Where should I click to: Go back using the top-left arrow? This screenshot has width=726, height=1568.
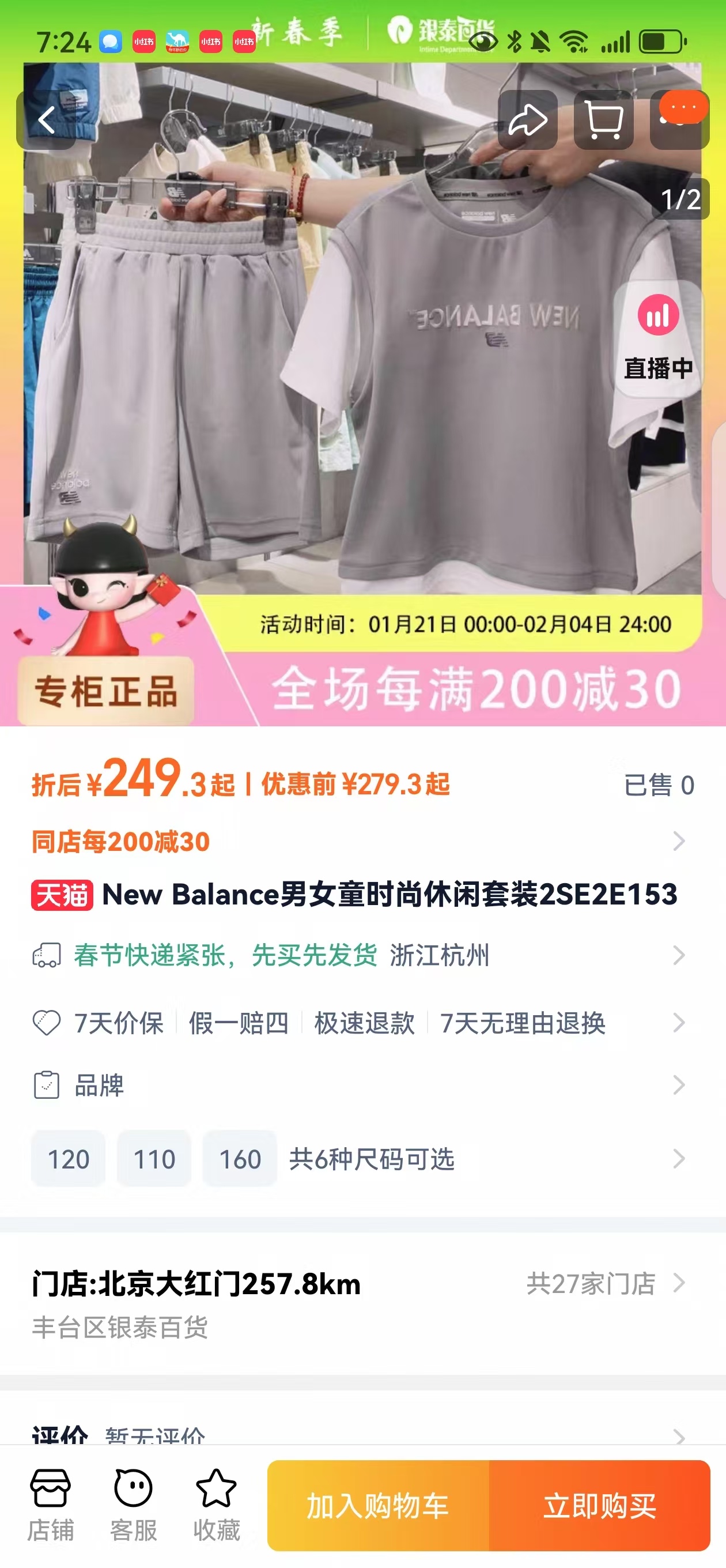tap(46, 120)
